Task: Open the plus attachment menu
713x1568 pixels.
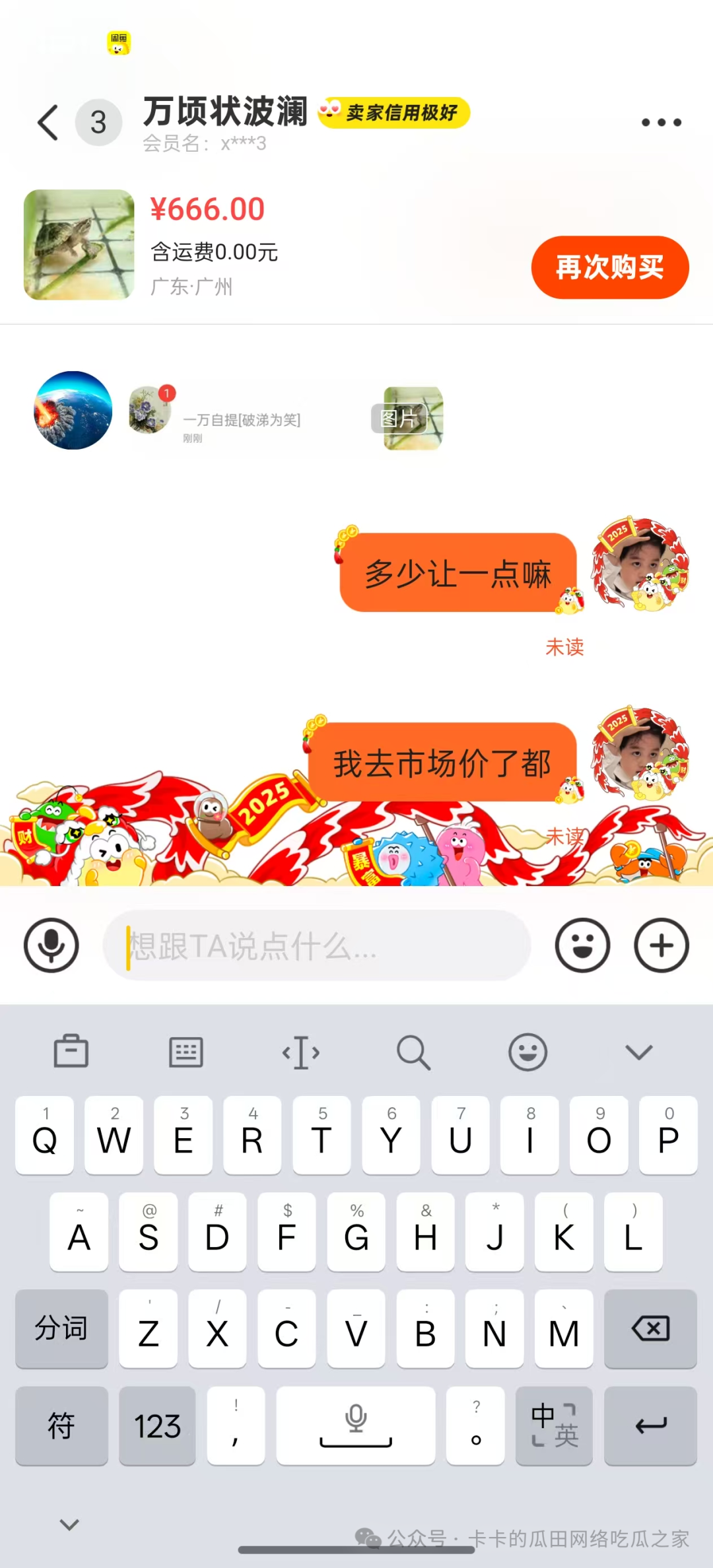Action: pyautogui.click(x=662, y=945)
